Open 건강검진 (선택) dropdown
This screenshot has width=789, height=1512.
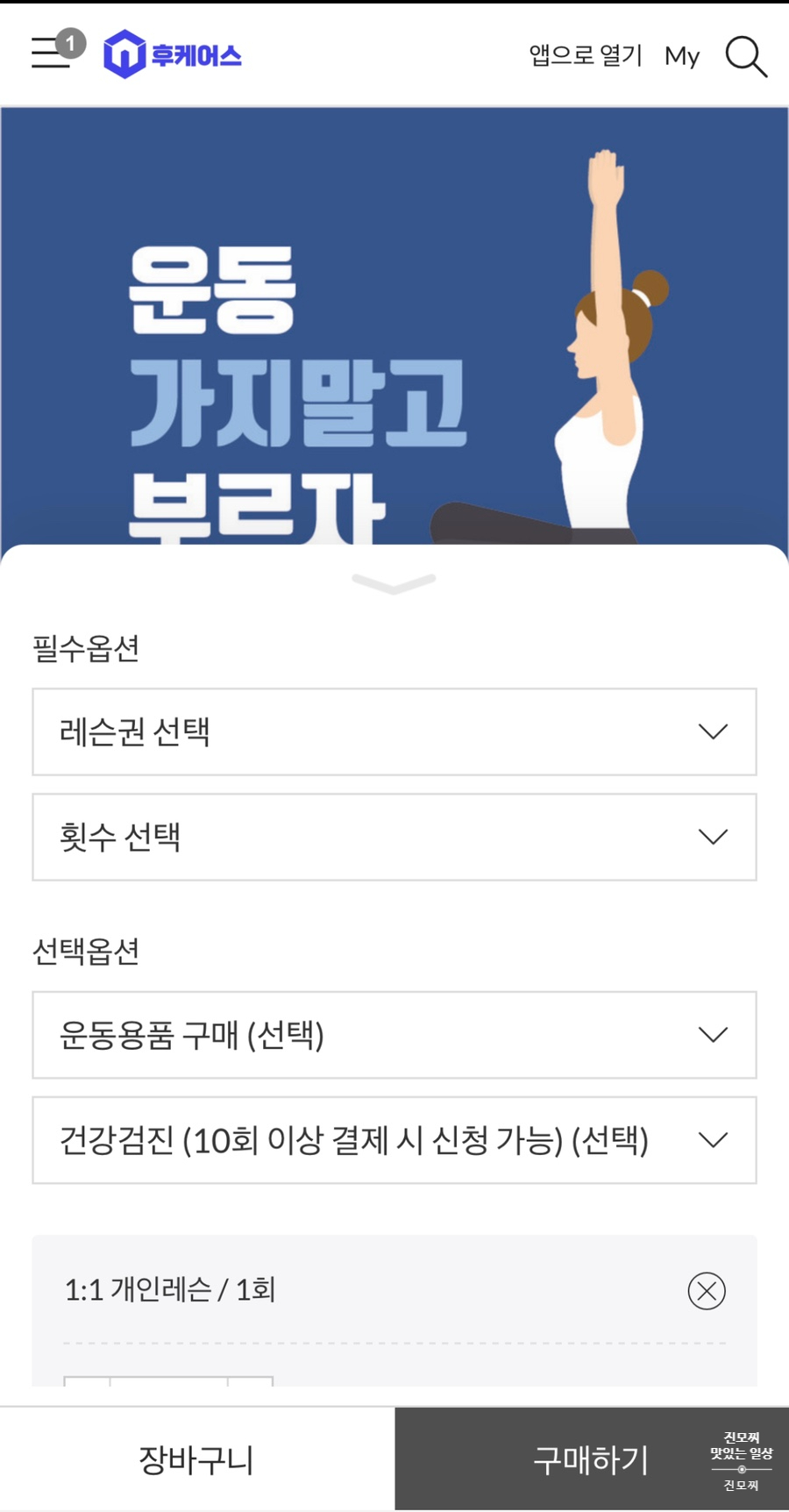point(394,1140)
